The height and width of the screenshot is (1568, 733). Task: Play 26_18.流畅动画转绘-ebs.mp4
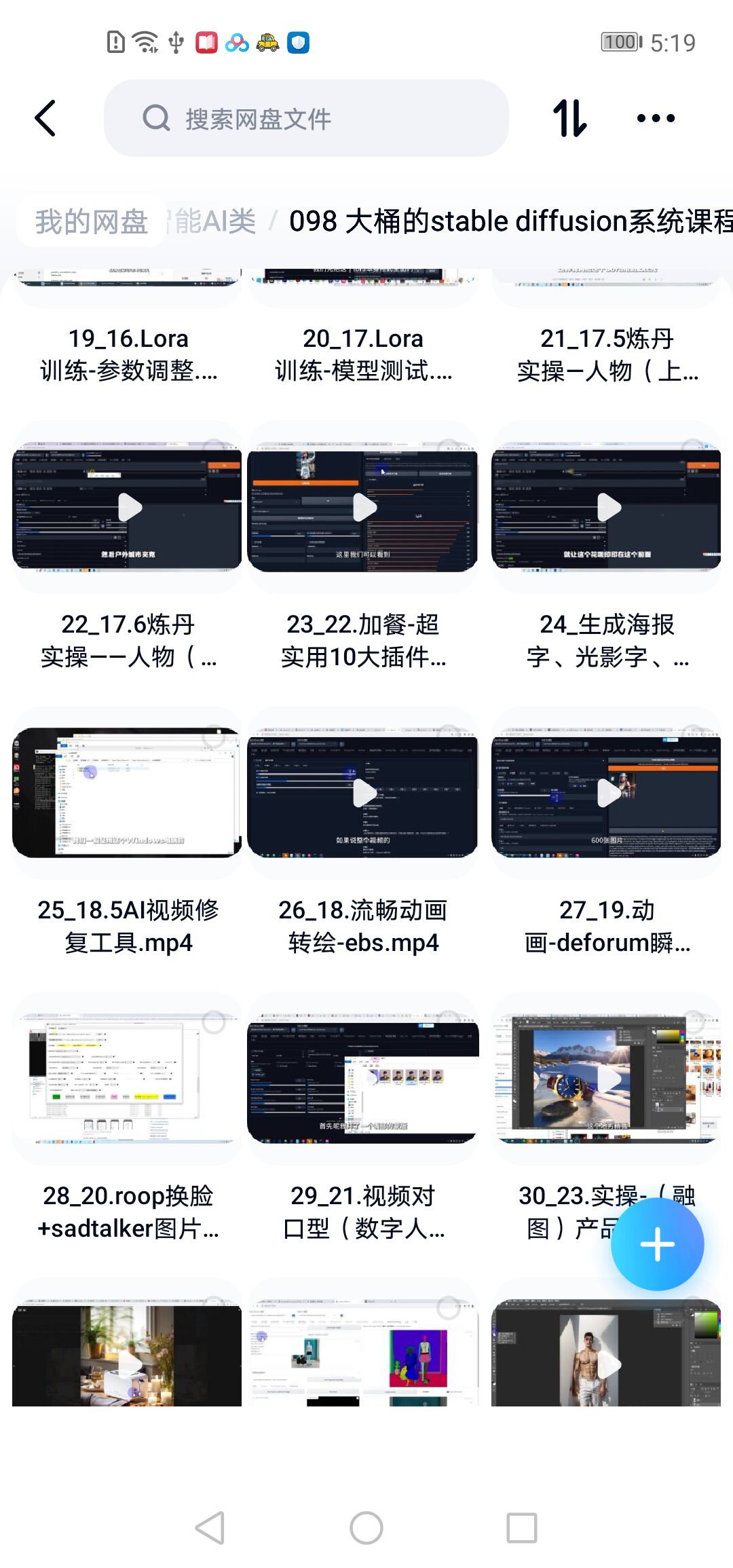(363, 793)
